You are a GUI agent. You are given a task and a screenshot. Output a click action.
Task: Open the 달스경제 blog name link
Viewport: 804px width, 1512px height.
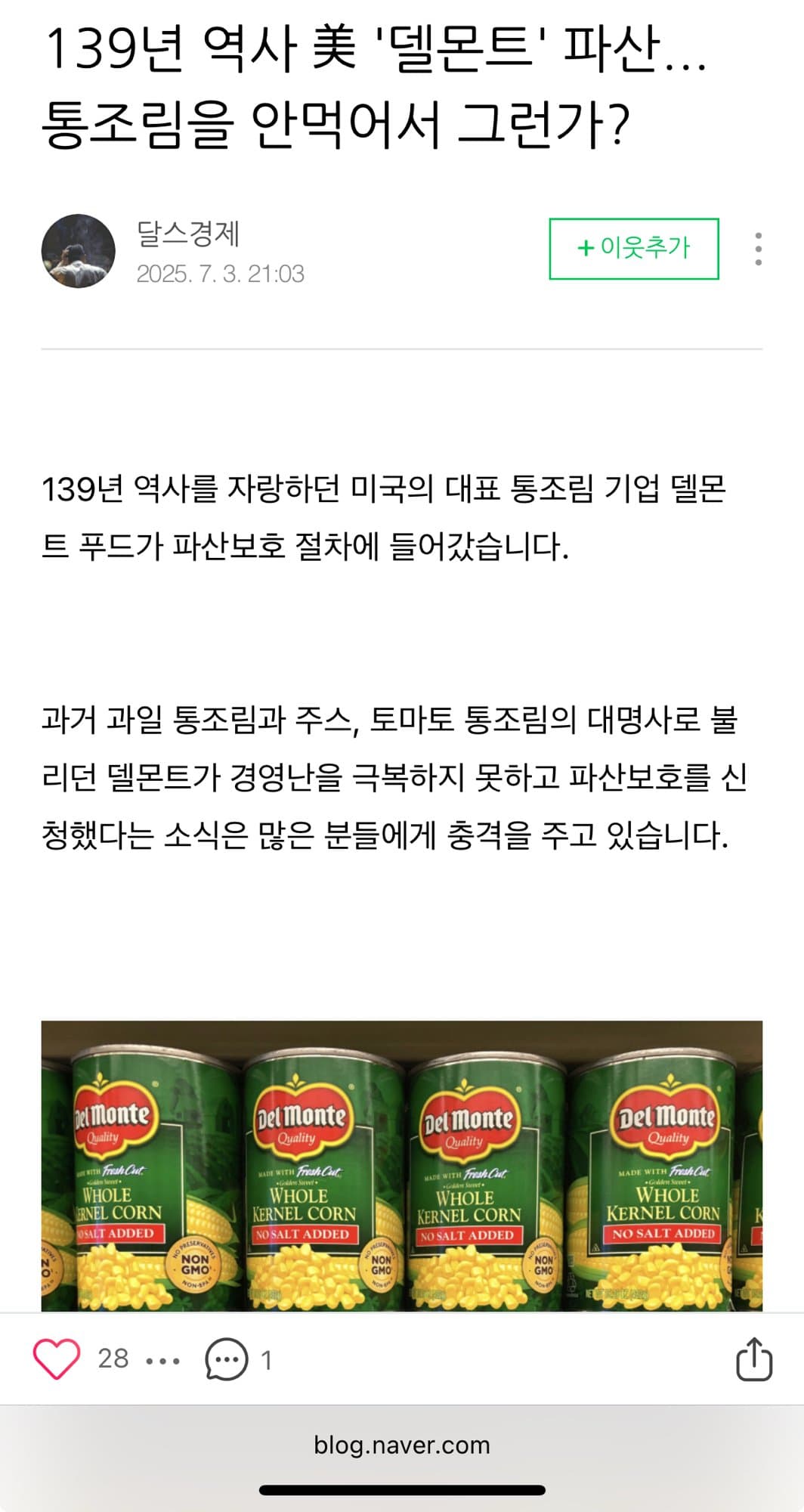coord(188,234)
